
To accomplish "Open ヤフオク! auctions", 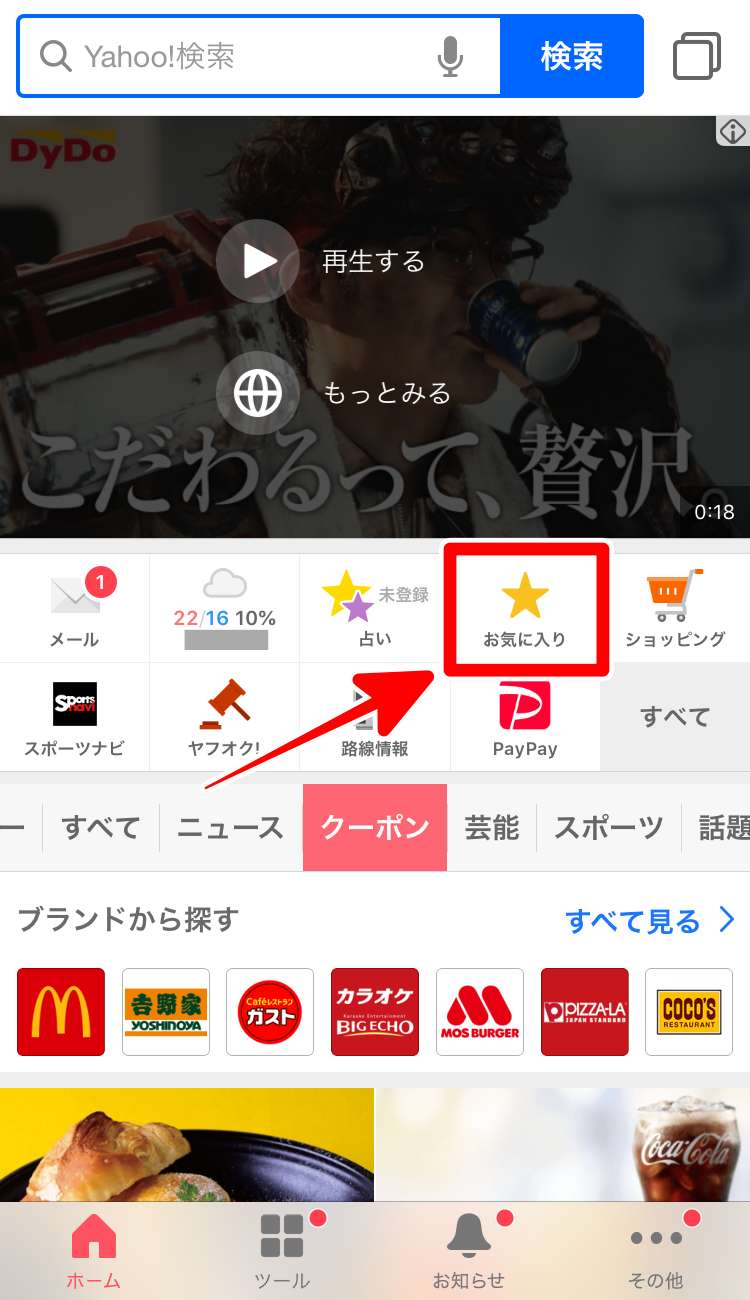I will [224, 718].
